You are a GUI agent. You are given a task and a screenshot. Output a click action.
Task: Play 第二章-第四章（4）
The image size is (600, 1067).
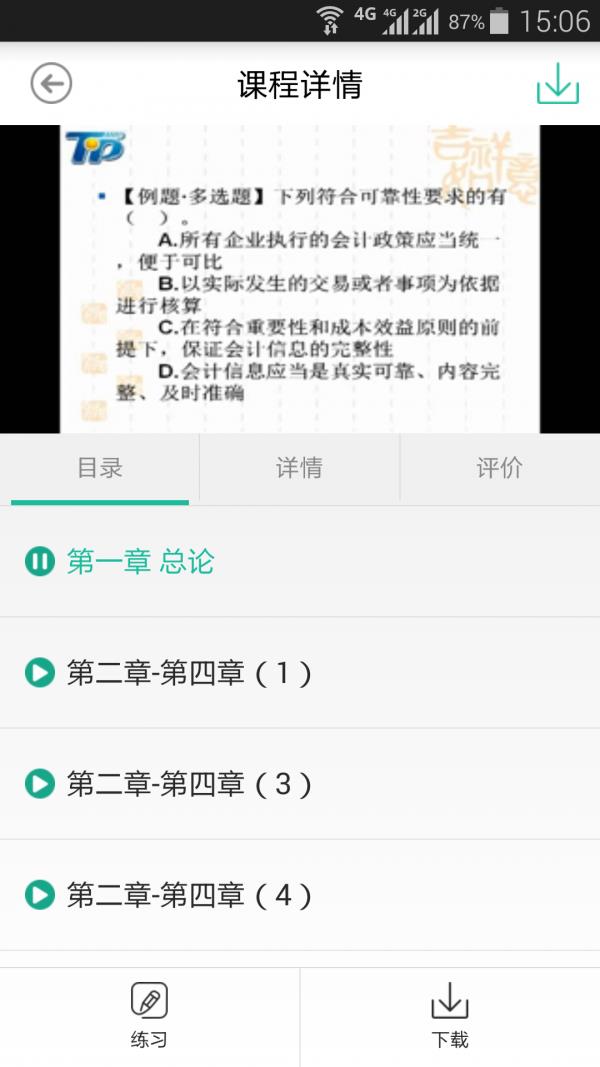[x=40, y=895]
